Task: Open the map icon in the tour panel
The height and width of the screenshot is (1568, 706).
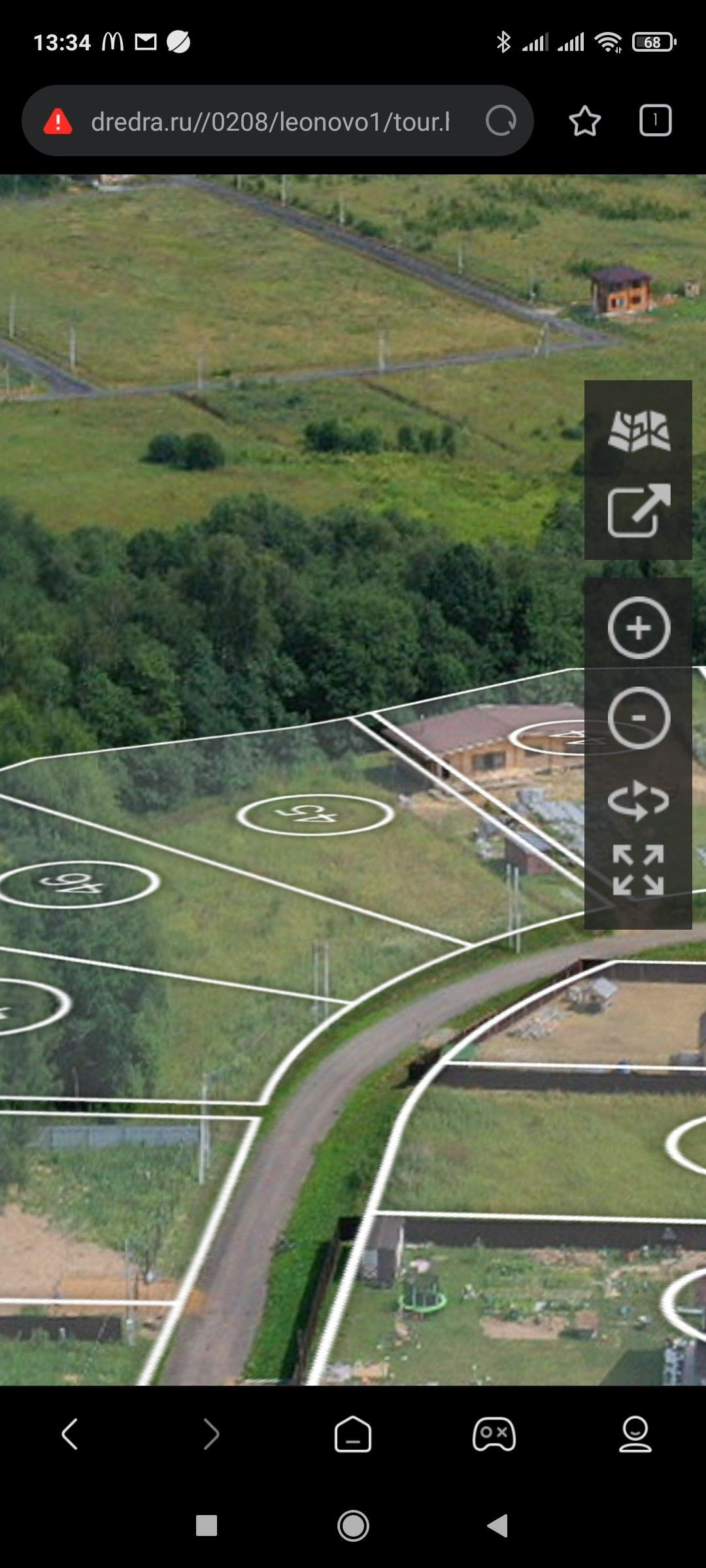Action: [x=639, y=431]
